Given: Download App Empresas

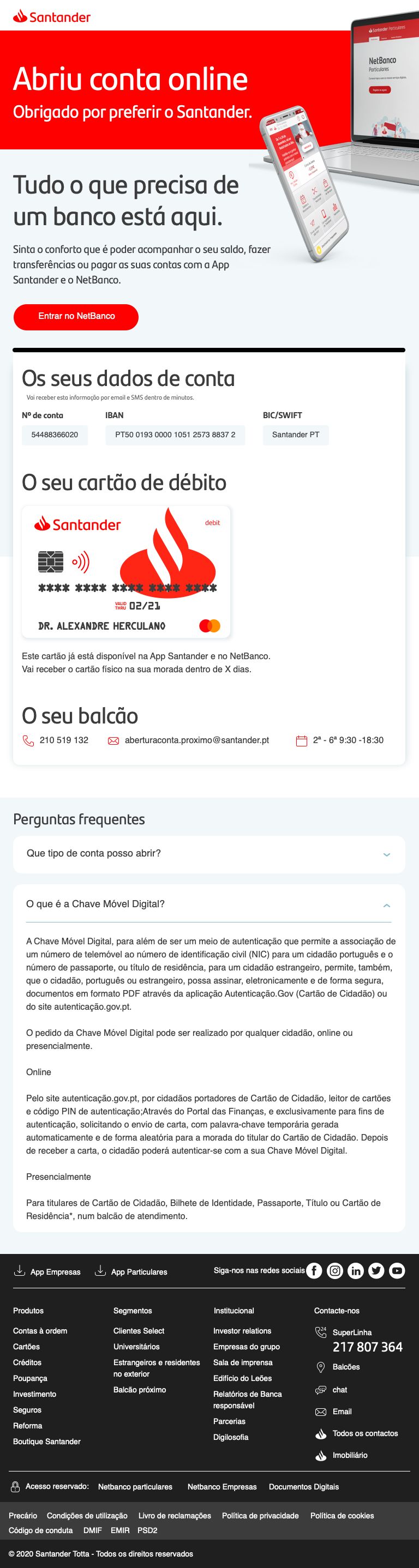Looking at the screenshot, I should coord(47,1271).
